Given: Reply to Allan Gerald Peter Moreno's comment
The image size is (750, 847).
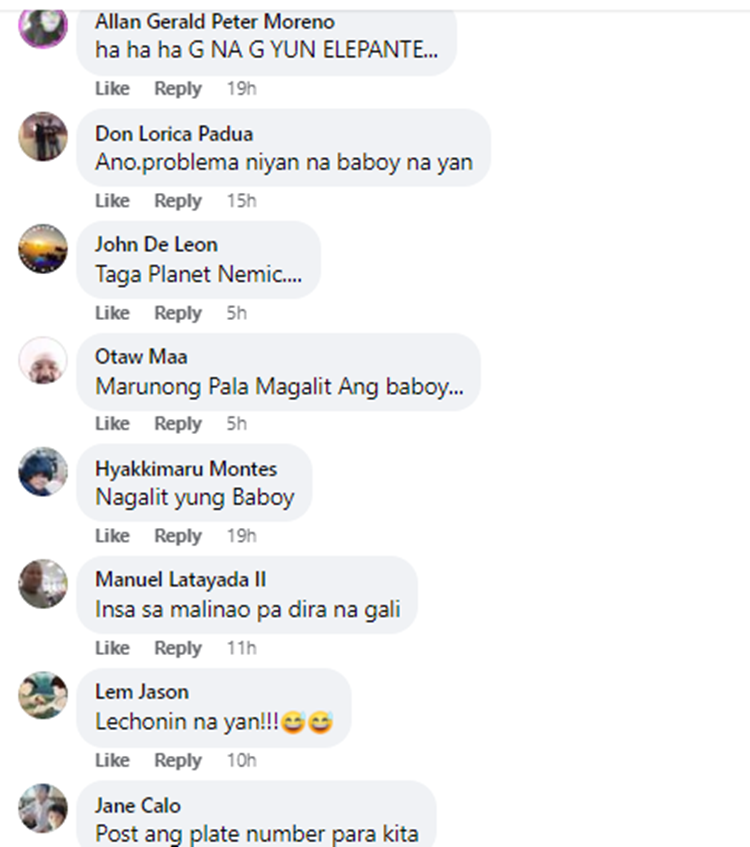Looking at the screenshot, I should point(177,89).
